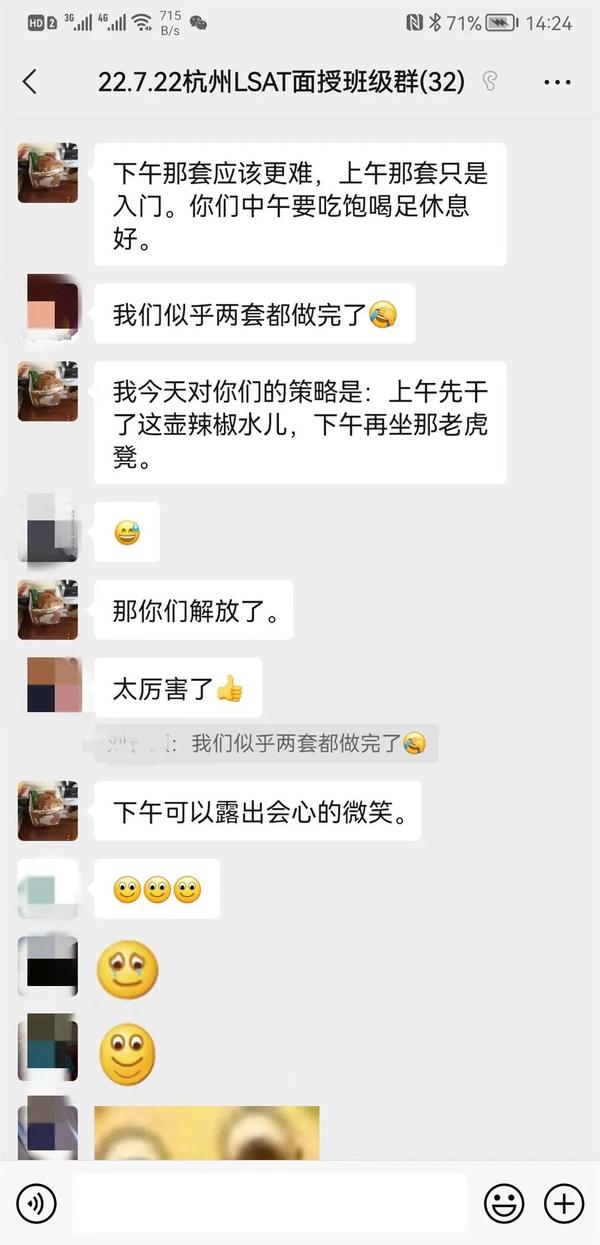Screen dimensions: 600x1245
Task: Switch to voice message input
Action: (x=36, y=1203)
